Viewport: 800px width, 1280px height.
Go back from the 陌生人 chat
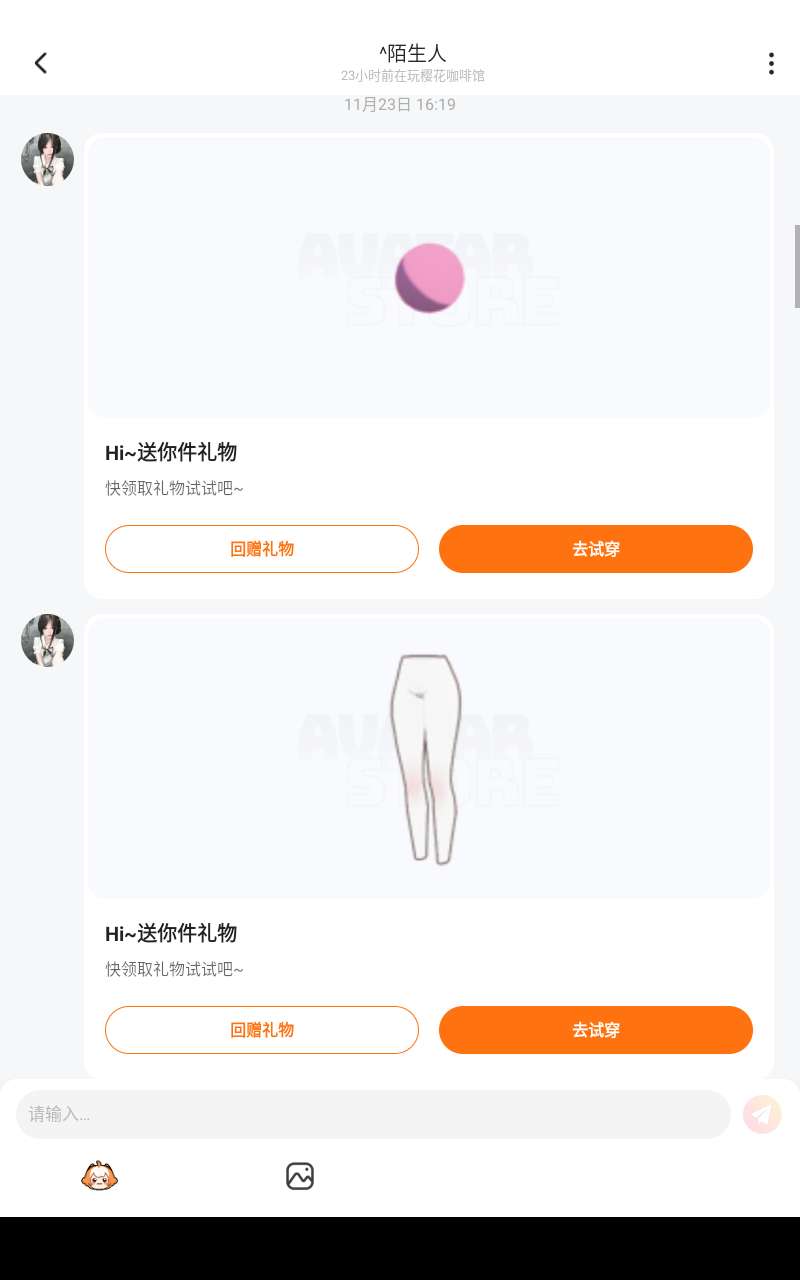(x=41, y=63)
